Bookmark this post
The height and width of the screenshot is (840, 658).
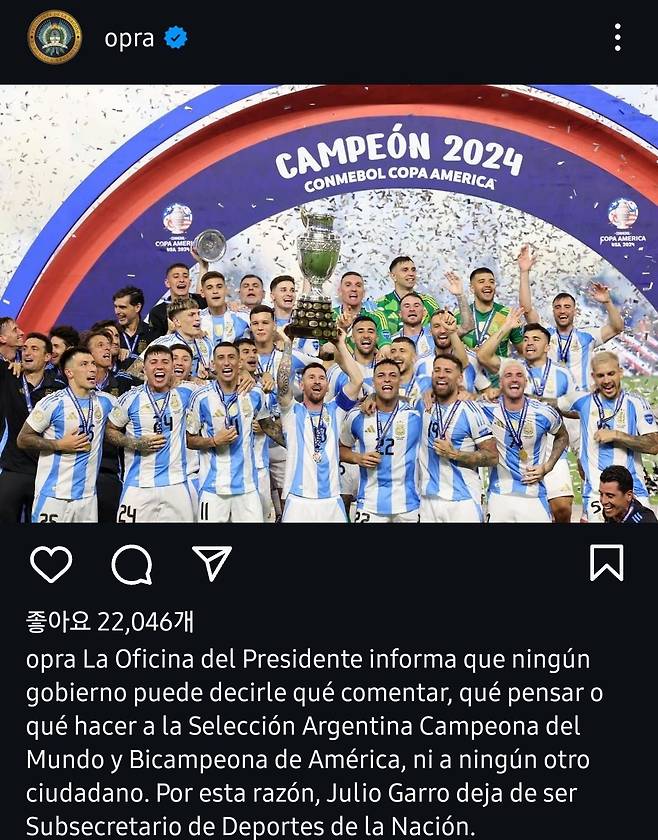(606, 564)
